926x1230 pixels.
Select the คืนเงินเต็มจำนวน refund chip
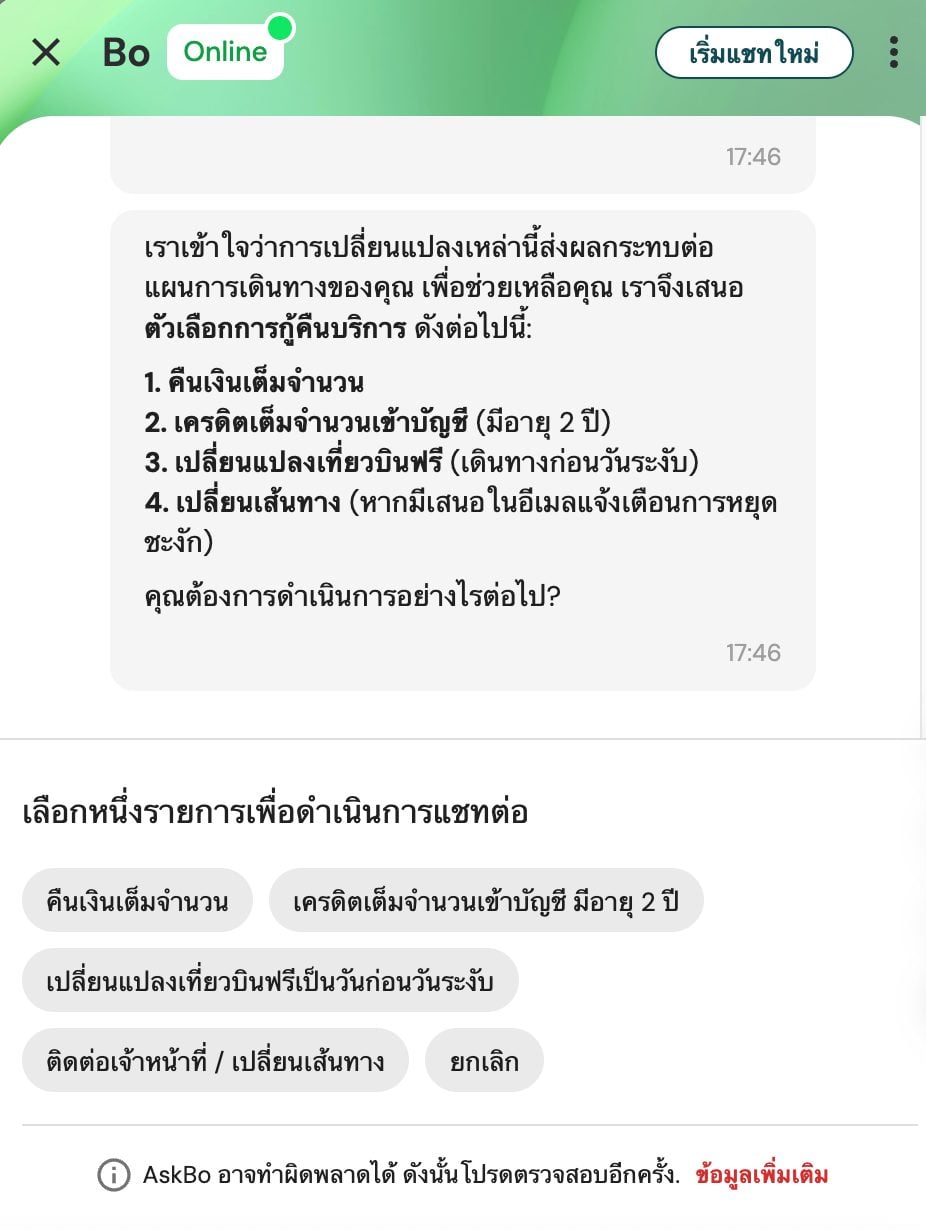pos(137,900)
